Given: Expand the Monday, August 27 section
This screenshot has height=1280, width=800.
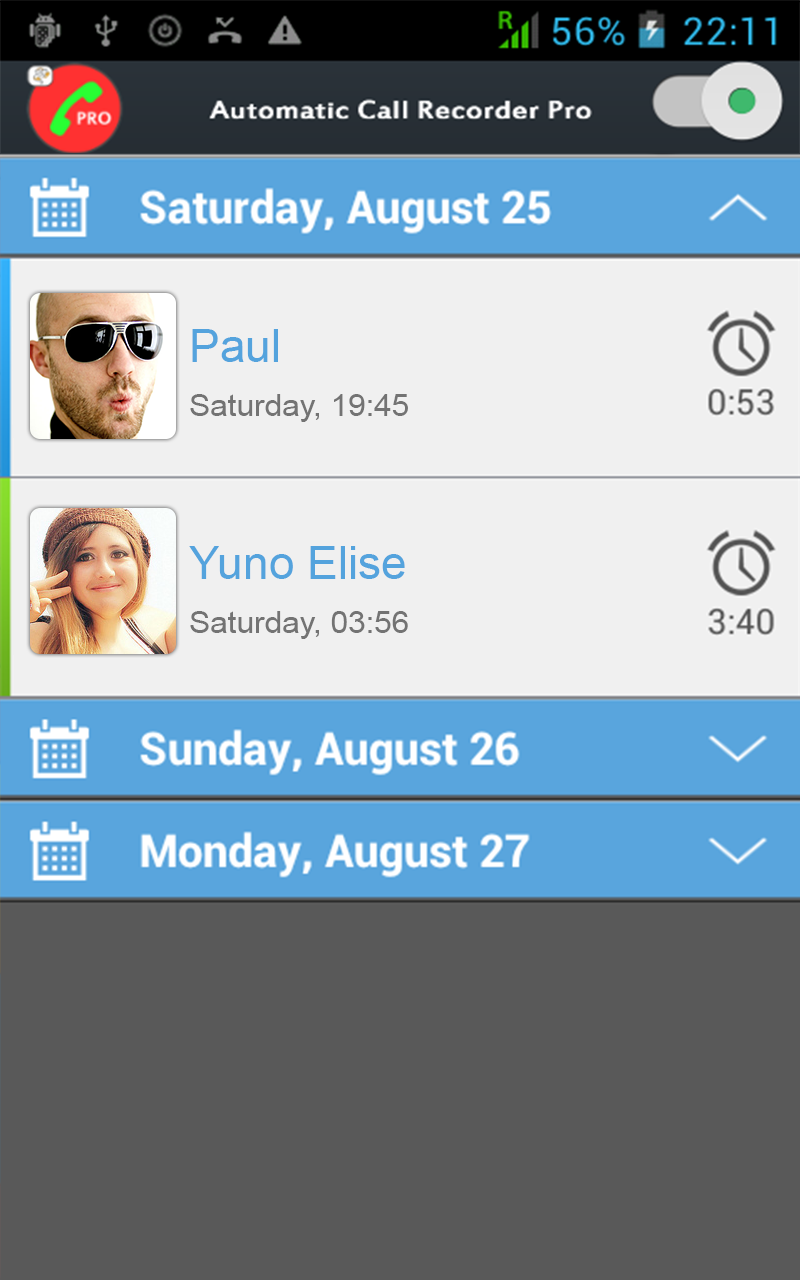Looking at the screenshot, I should pyautogui.click(x=737, y=851).
